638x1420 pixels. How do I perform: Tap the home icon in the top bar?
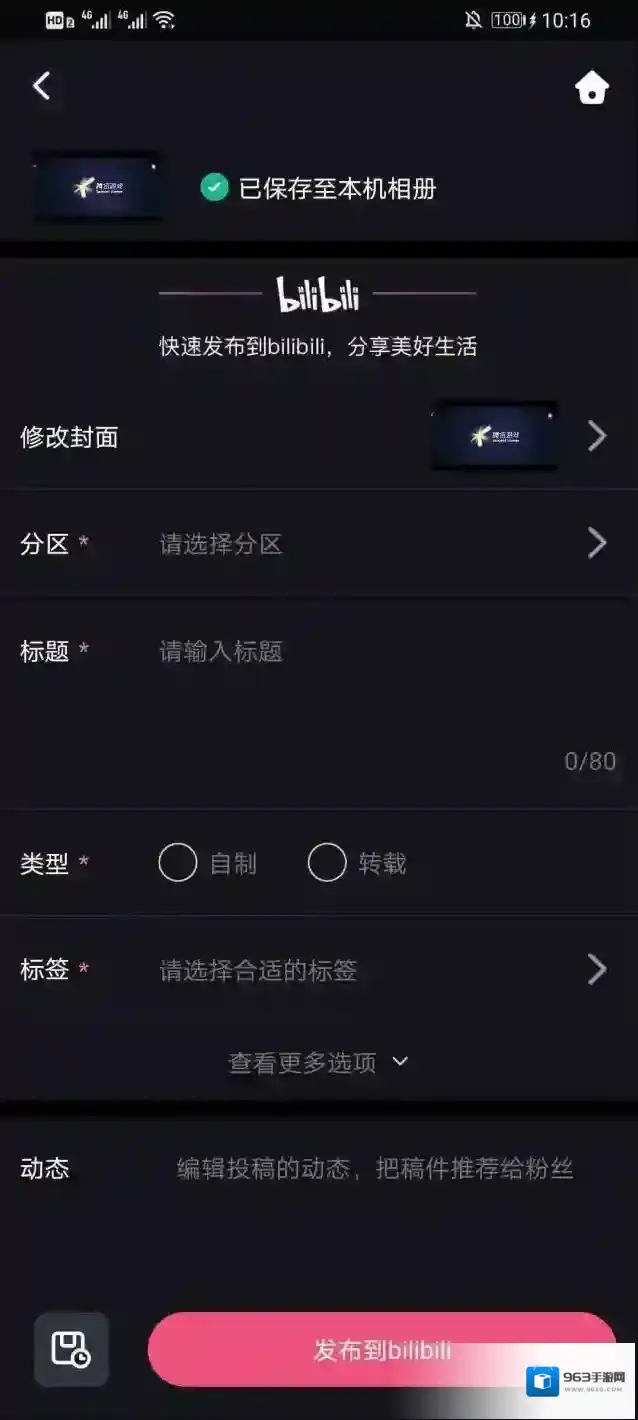[x=592, y=88]
